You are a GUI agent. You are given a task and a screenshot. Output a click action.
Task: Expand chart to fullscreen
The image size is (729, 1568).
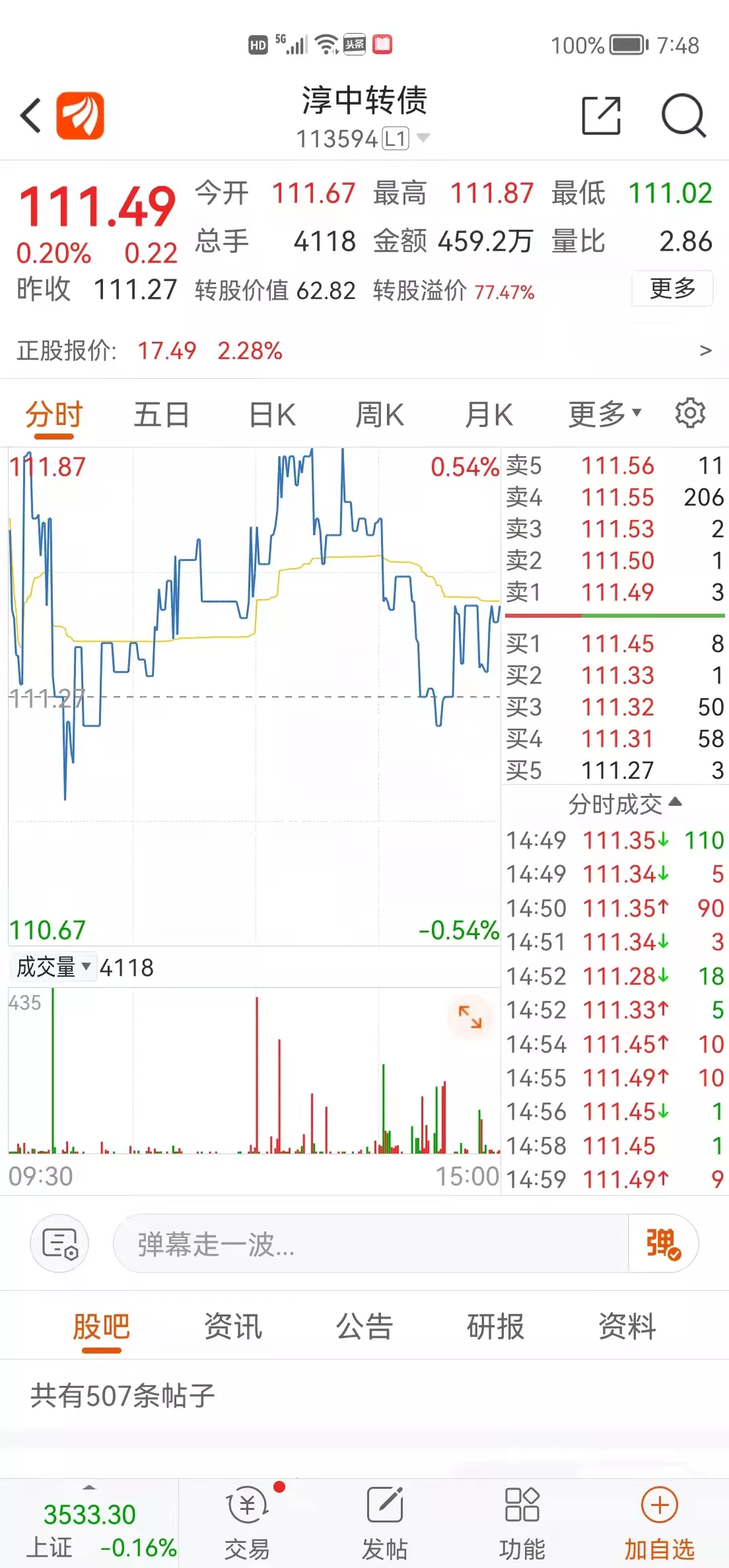470,1017
